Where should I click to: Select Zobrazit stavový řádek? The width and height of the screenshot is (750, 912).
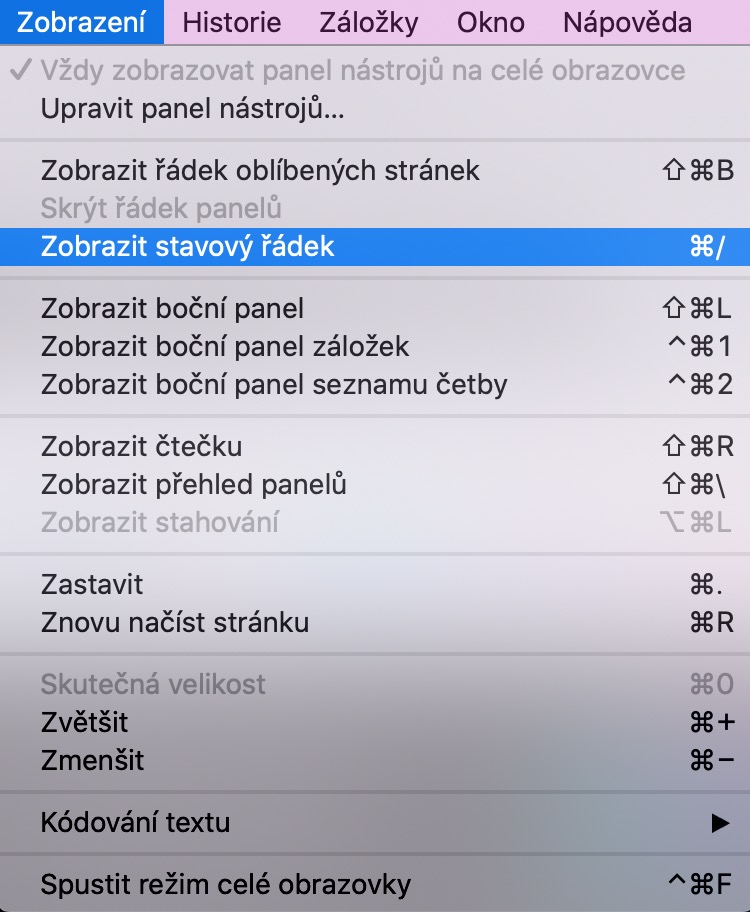(x=187, y=247)
